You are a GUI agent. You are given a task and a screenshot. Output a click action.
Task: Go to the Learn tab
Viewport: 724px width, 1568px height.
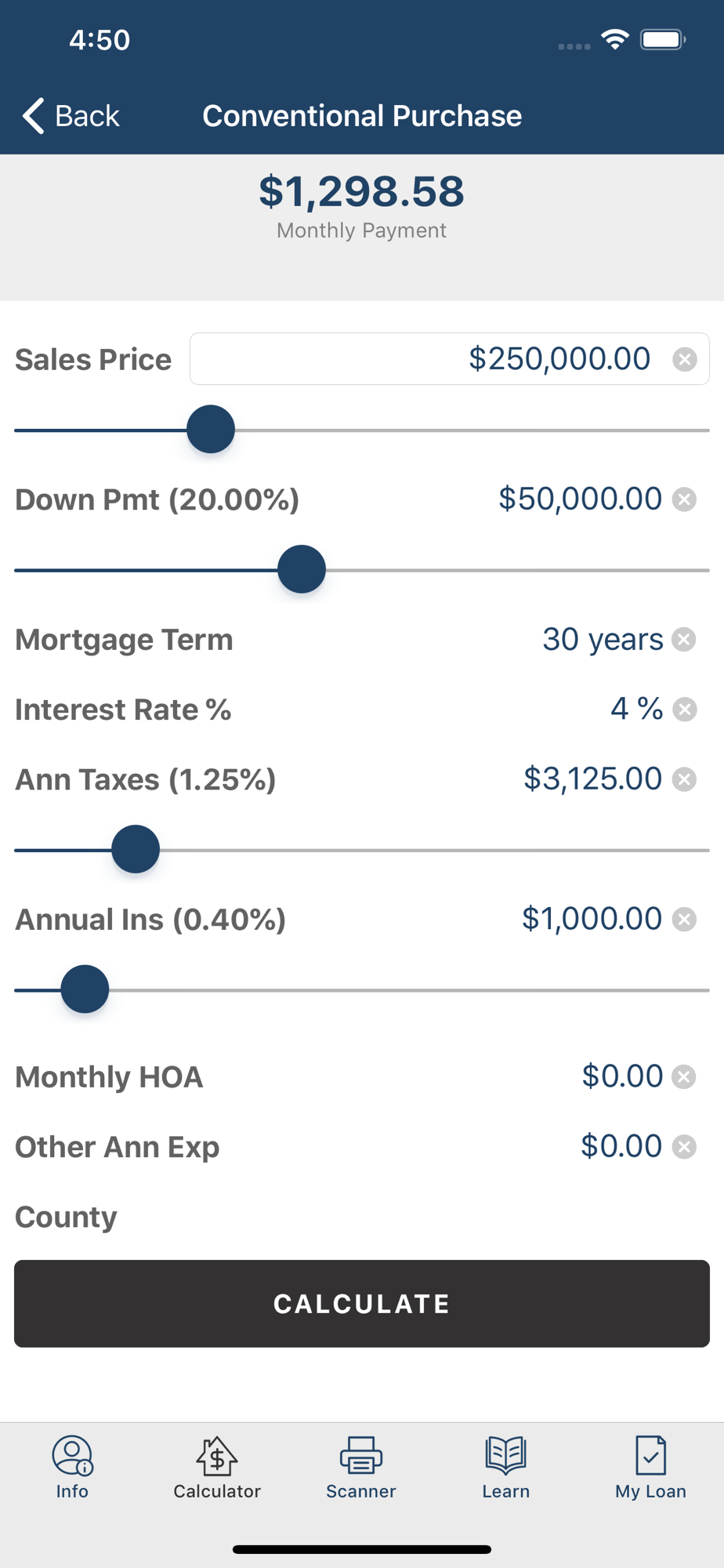point(506,1468)
